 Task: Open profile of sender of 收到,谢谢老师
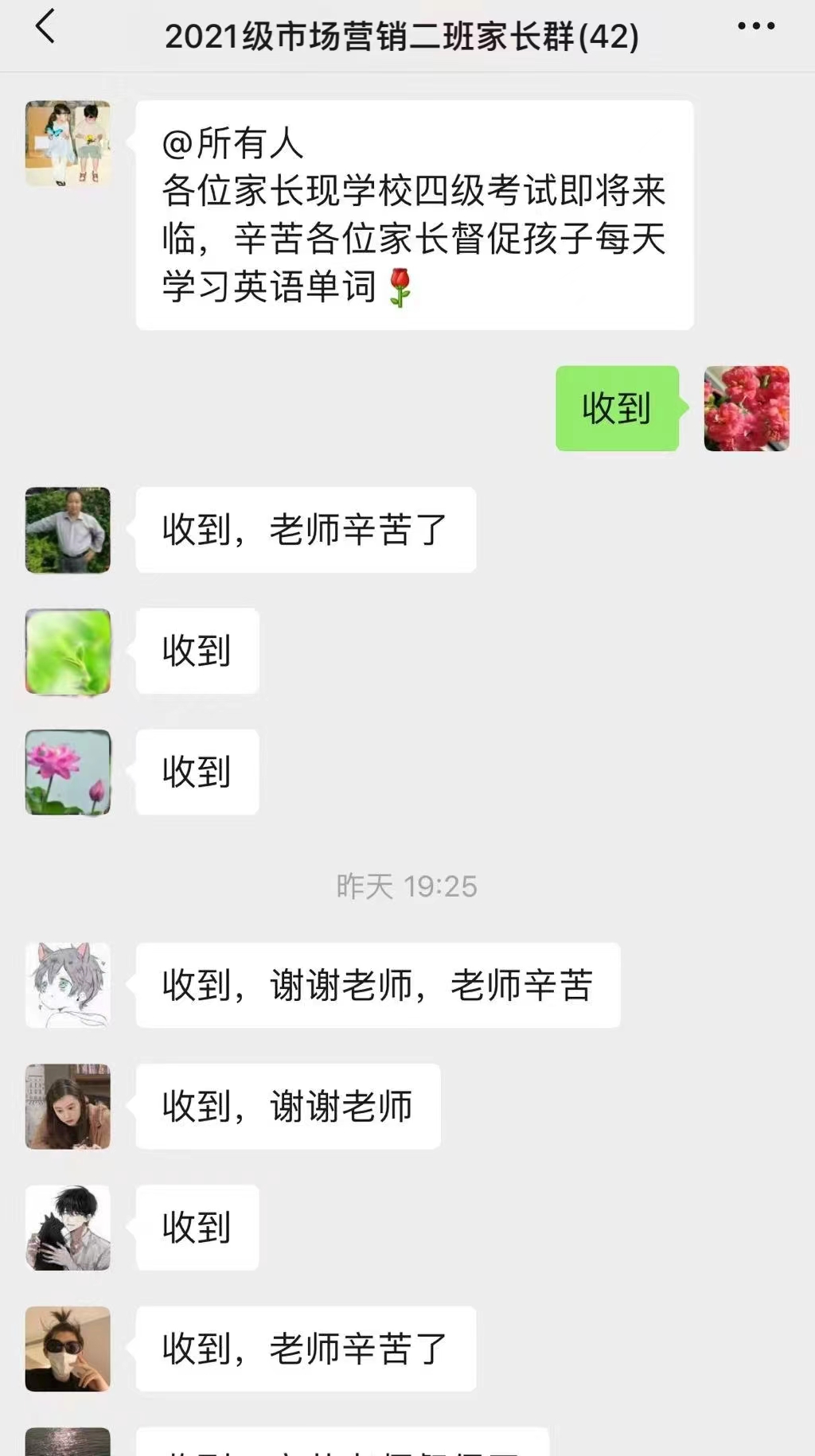(68, 1106)
